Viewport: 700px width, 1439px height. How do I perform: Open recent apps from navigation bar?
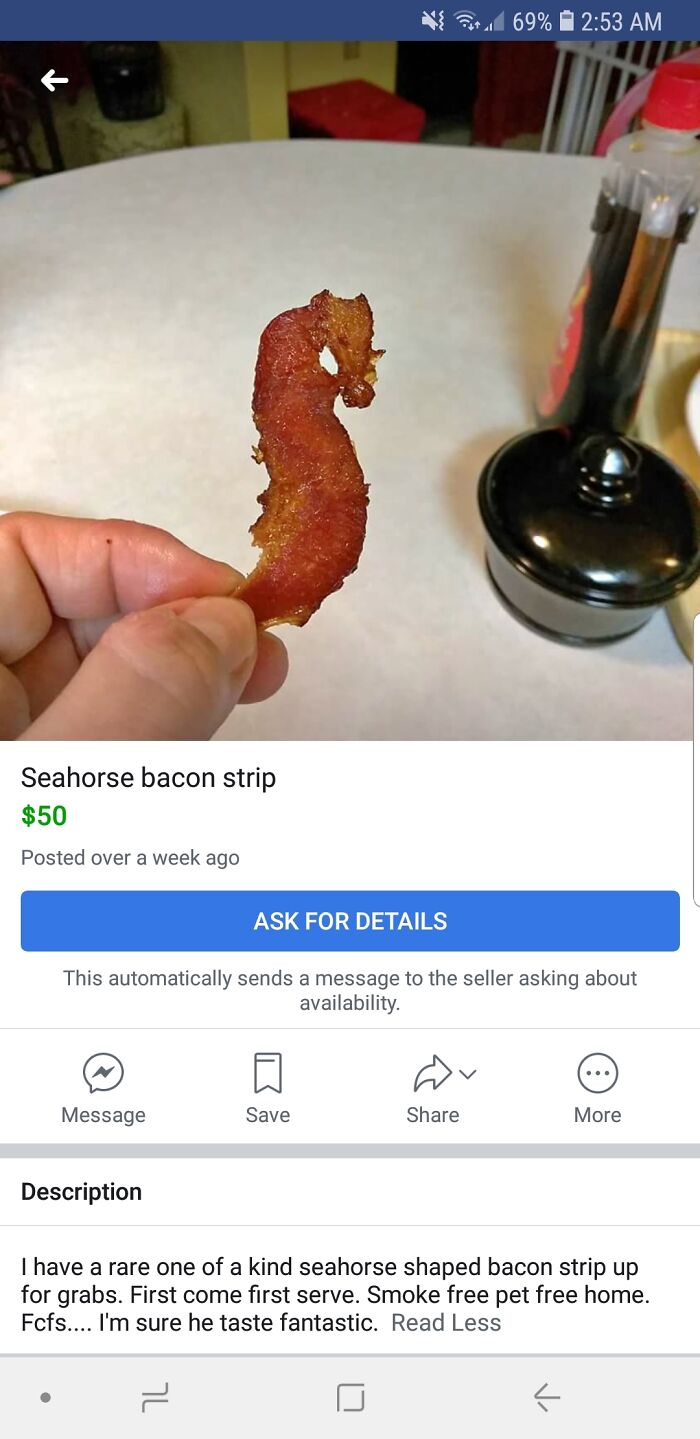[x=155, y=1397]
